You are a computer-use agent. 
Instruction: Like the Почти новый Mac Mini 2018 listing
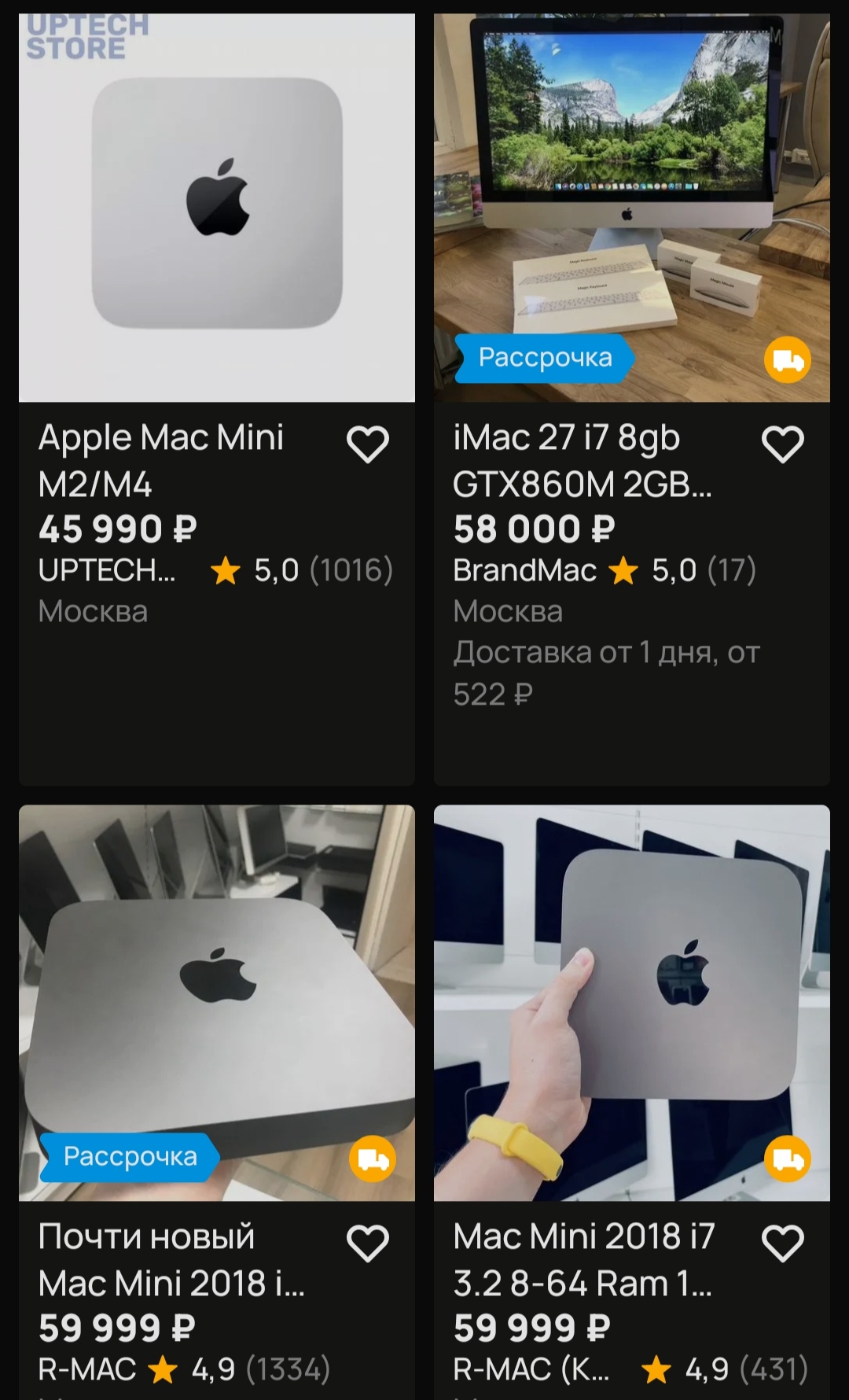point(368,1243)
